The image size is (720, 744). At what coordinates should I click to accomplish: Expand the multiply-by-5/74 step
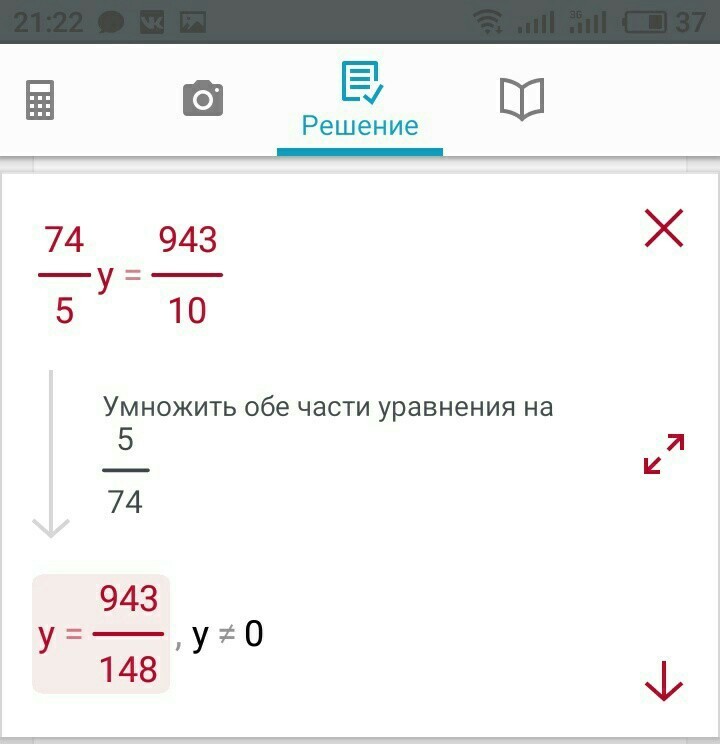pyautogui.click(x=664, y=454)
